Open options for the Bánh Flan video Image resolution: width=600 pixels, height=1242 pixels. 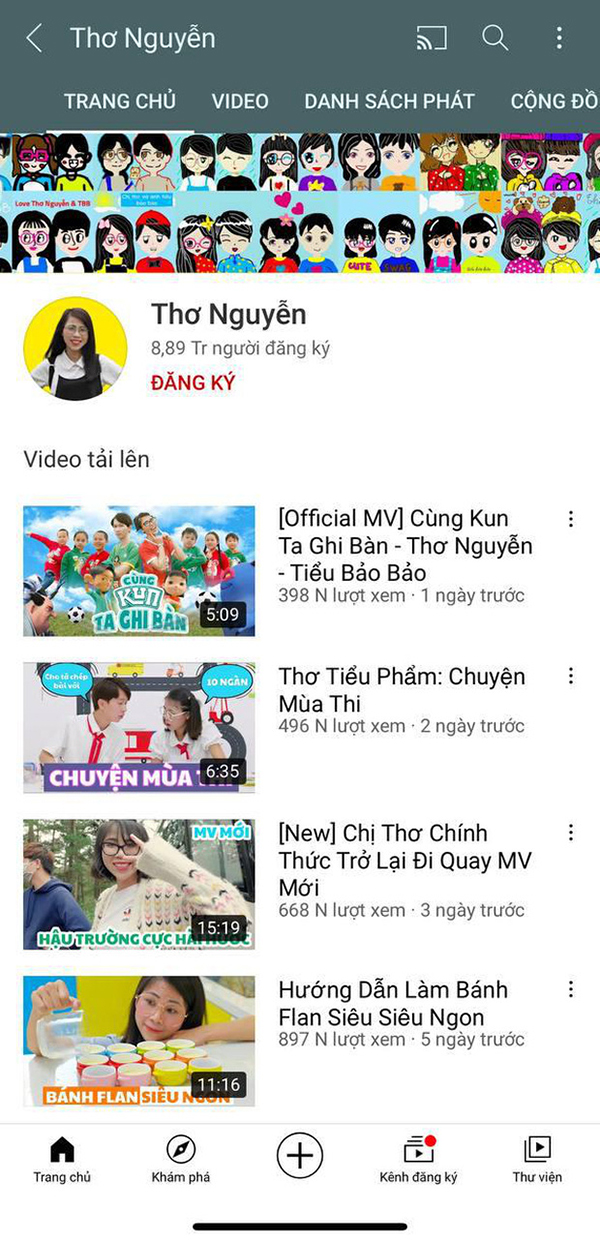coord(571,990)
